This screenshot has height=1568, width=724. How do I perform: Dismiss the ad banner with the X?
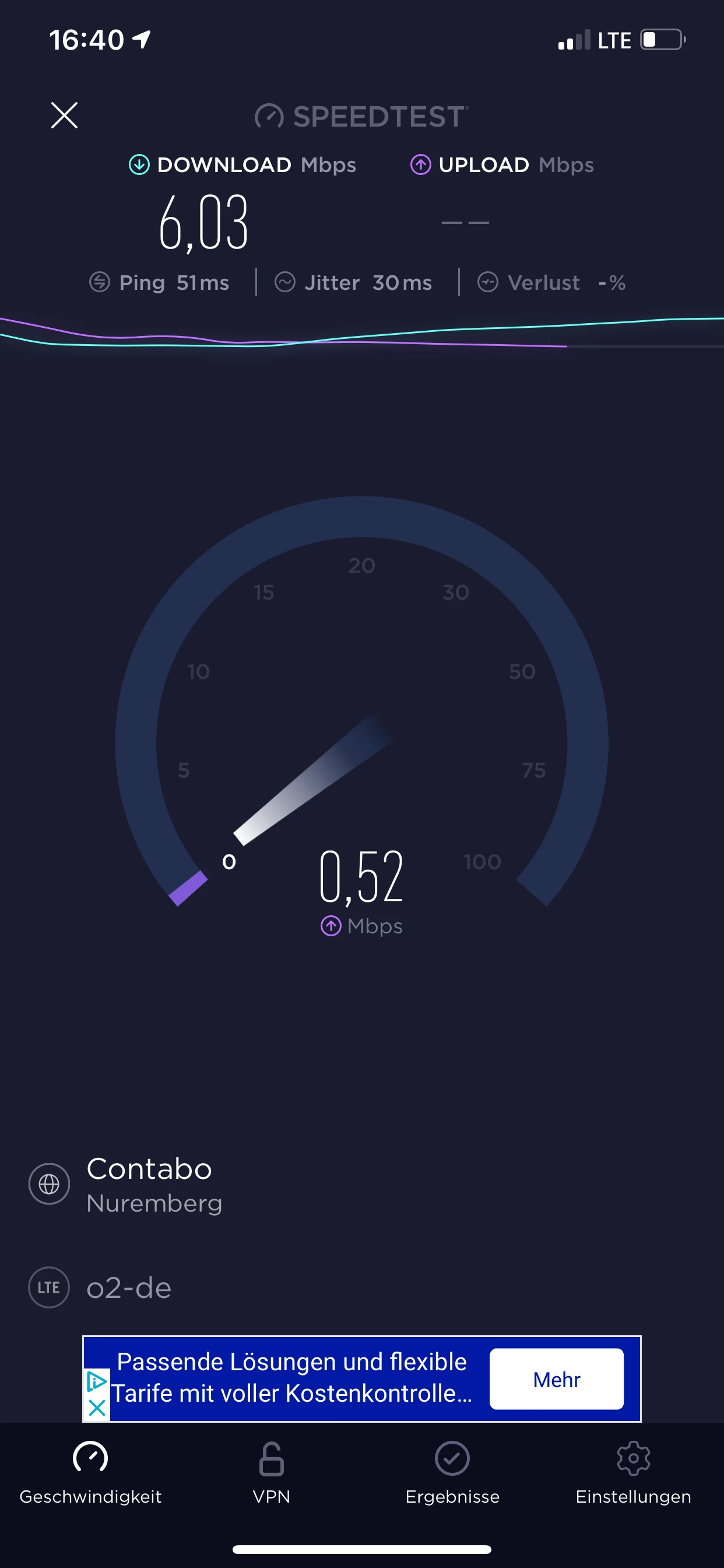click(x=97, y=1408)
